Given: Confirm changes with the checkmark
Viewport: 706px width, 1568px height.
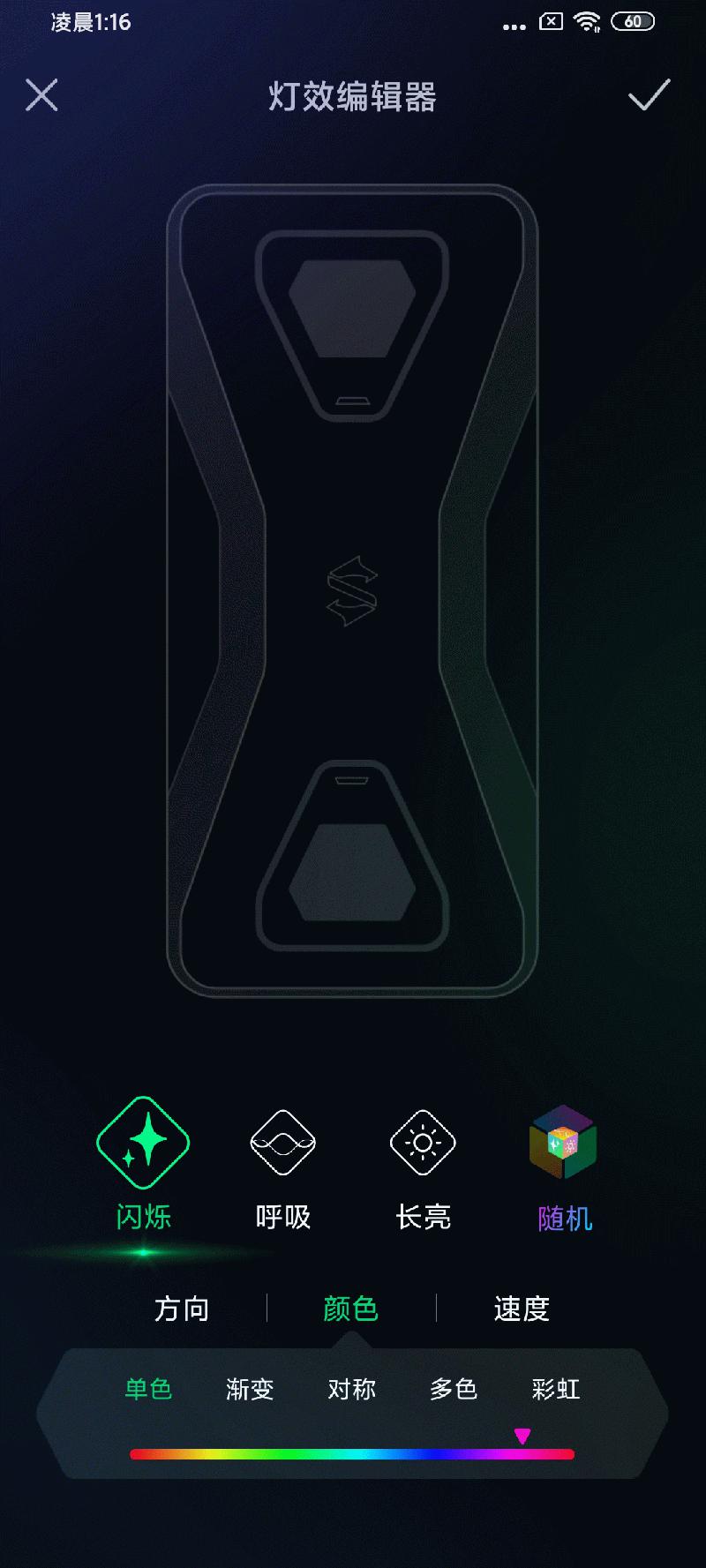Looking at the screenshot, I should (649, 95).
